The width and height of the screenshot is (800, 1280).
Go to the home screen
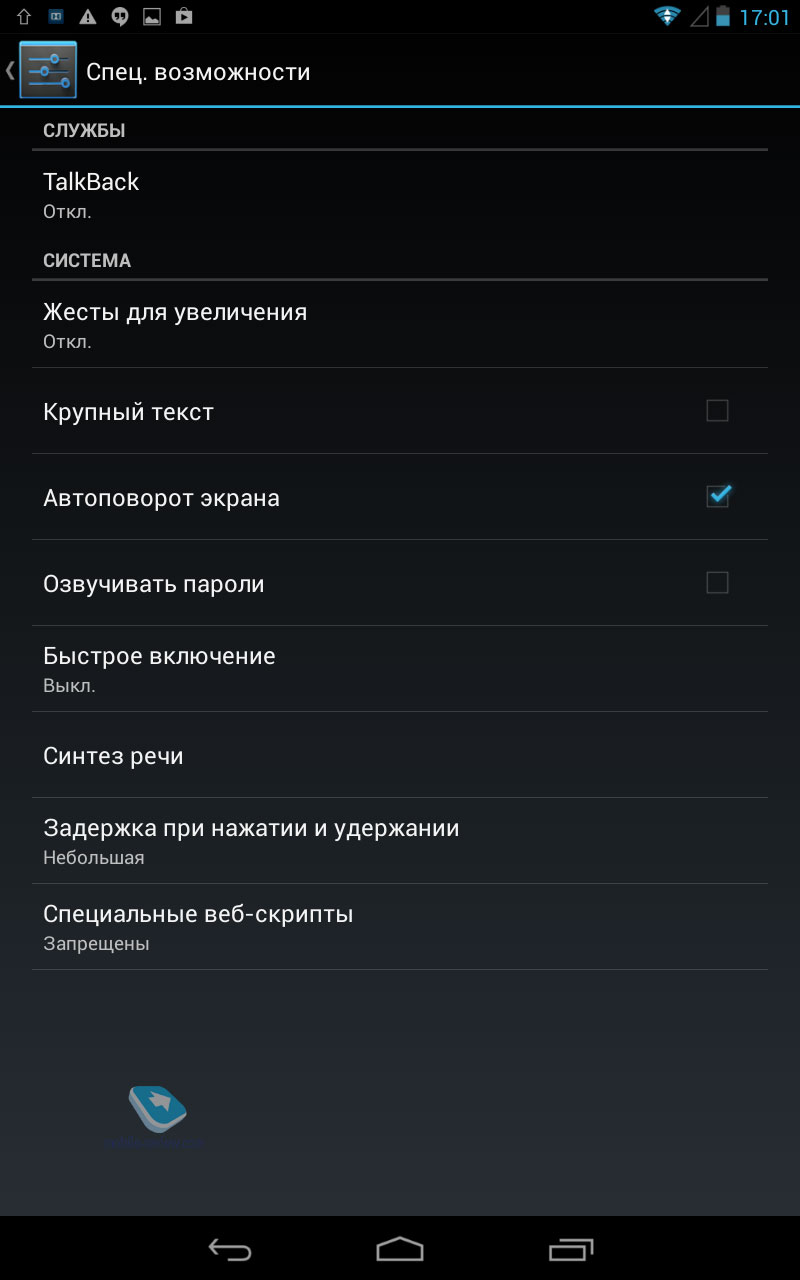point(400,1248)
